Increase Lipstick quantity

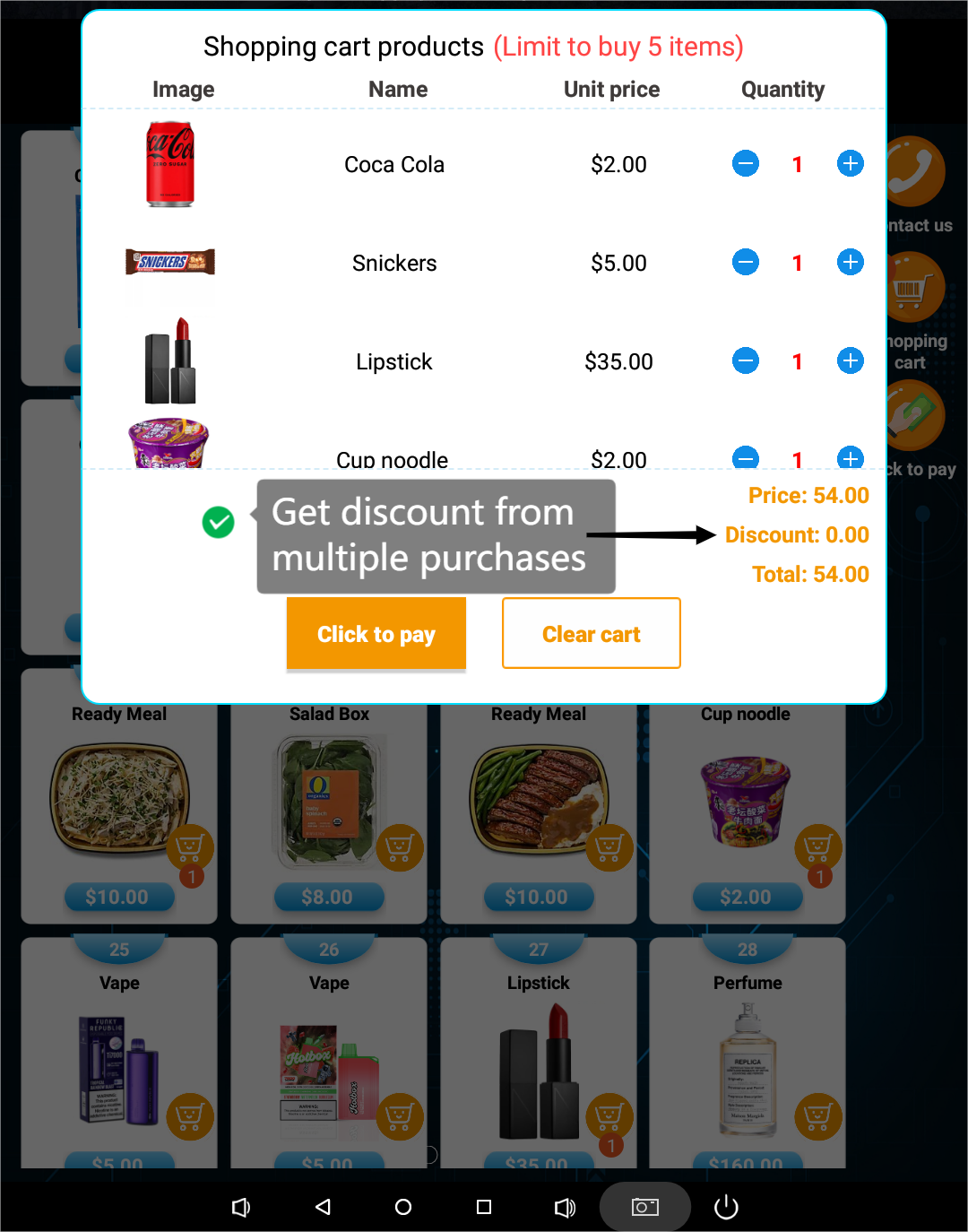coord(850,360)
